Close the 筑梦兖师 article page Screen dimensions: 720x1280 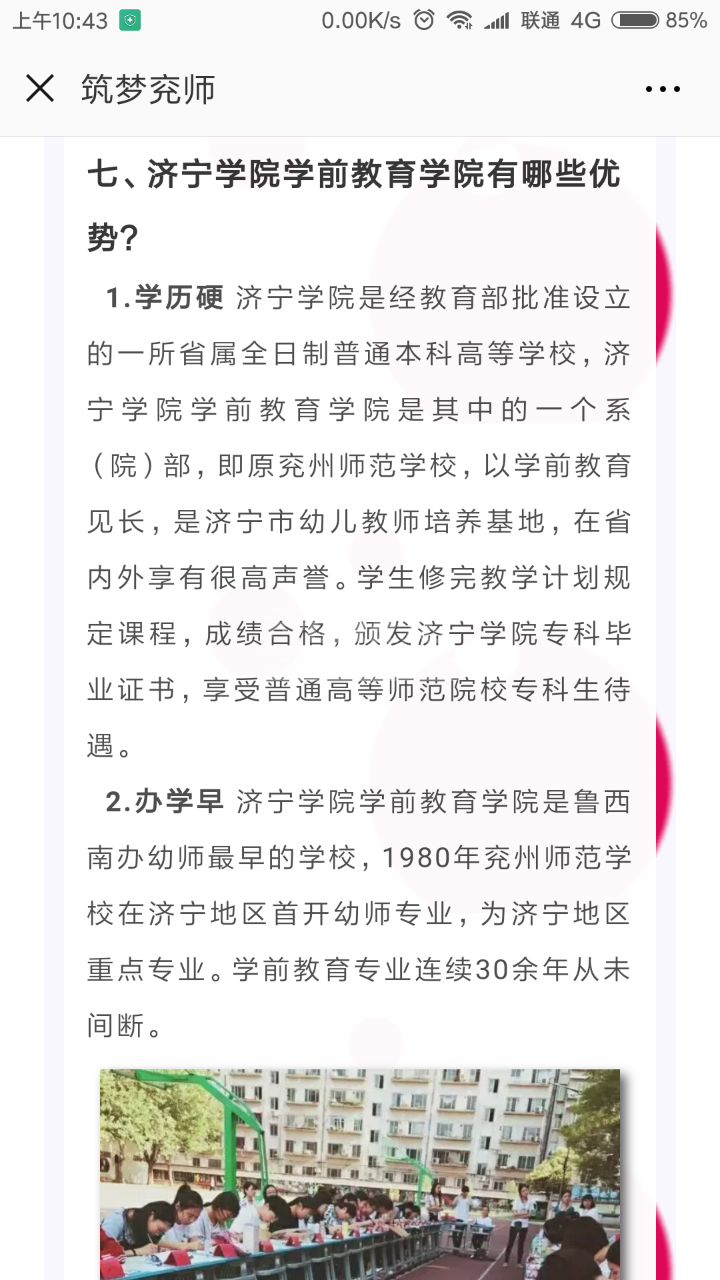coord(40,89)
